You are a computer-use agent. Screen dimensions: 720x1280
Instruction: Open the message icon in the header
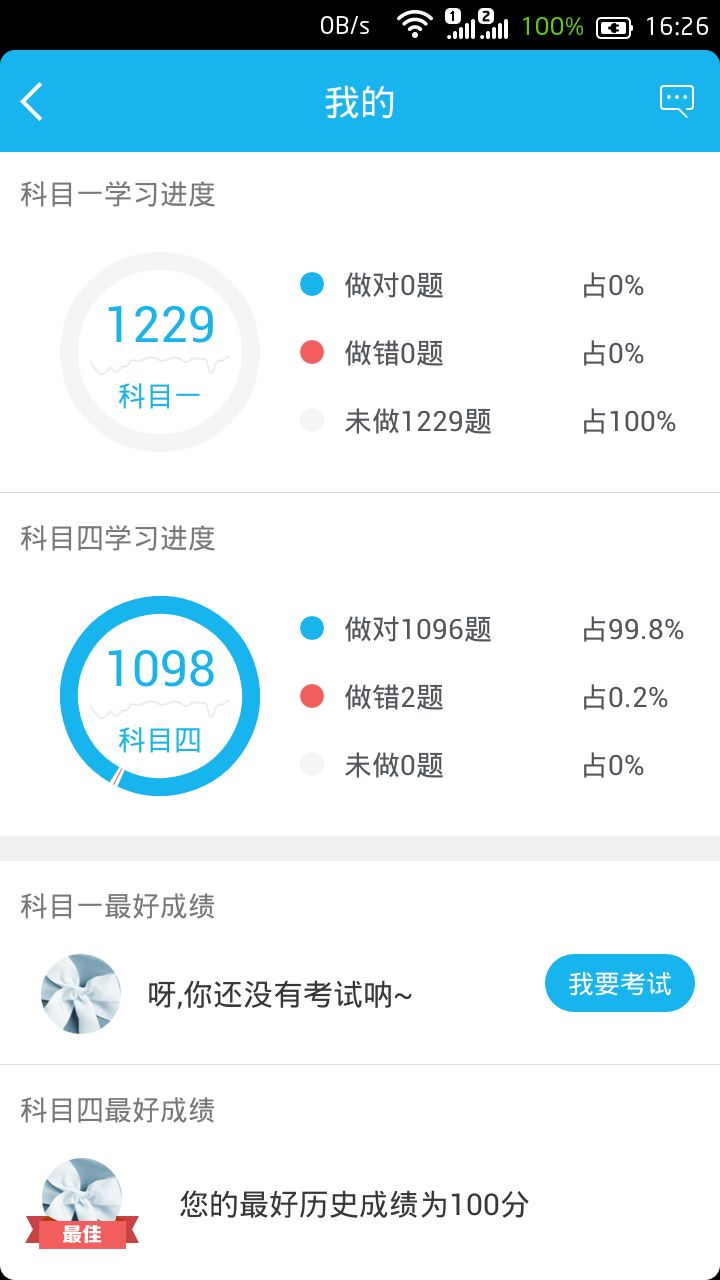tap(677, 101)
